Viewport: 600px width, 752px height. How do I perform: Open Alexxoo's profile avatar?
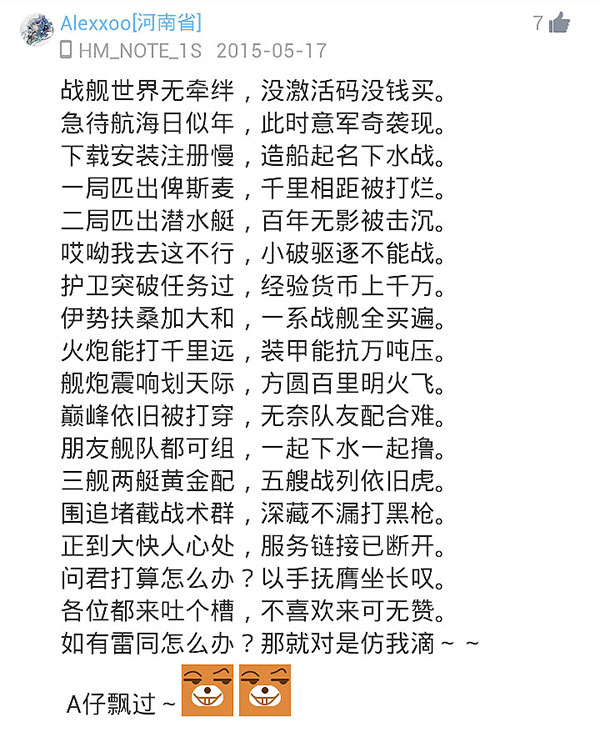click(x=36, y=29)
